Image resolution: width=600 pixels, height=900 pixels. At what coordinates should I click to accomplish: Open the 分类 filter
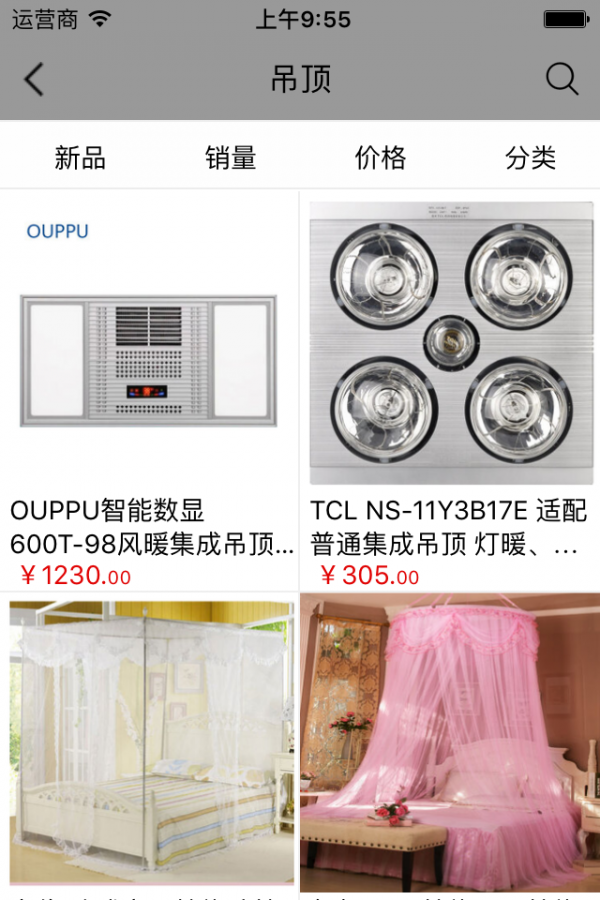(x=530, y=158)
